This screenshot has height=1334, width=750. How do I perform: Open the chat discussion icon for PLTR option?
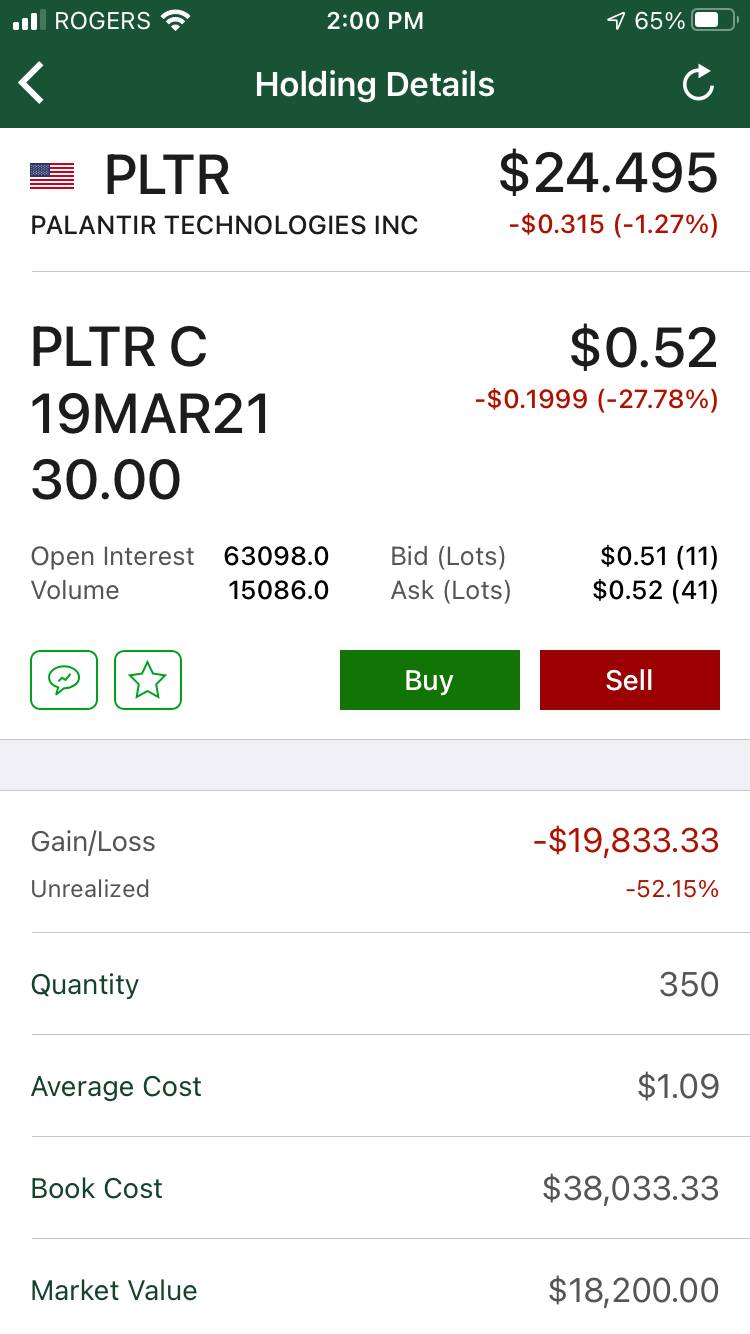(64, 680)
